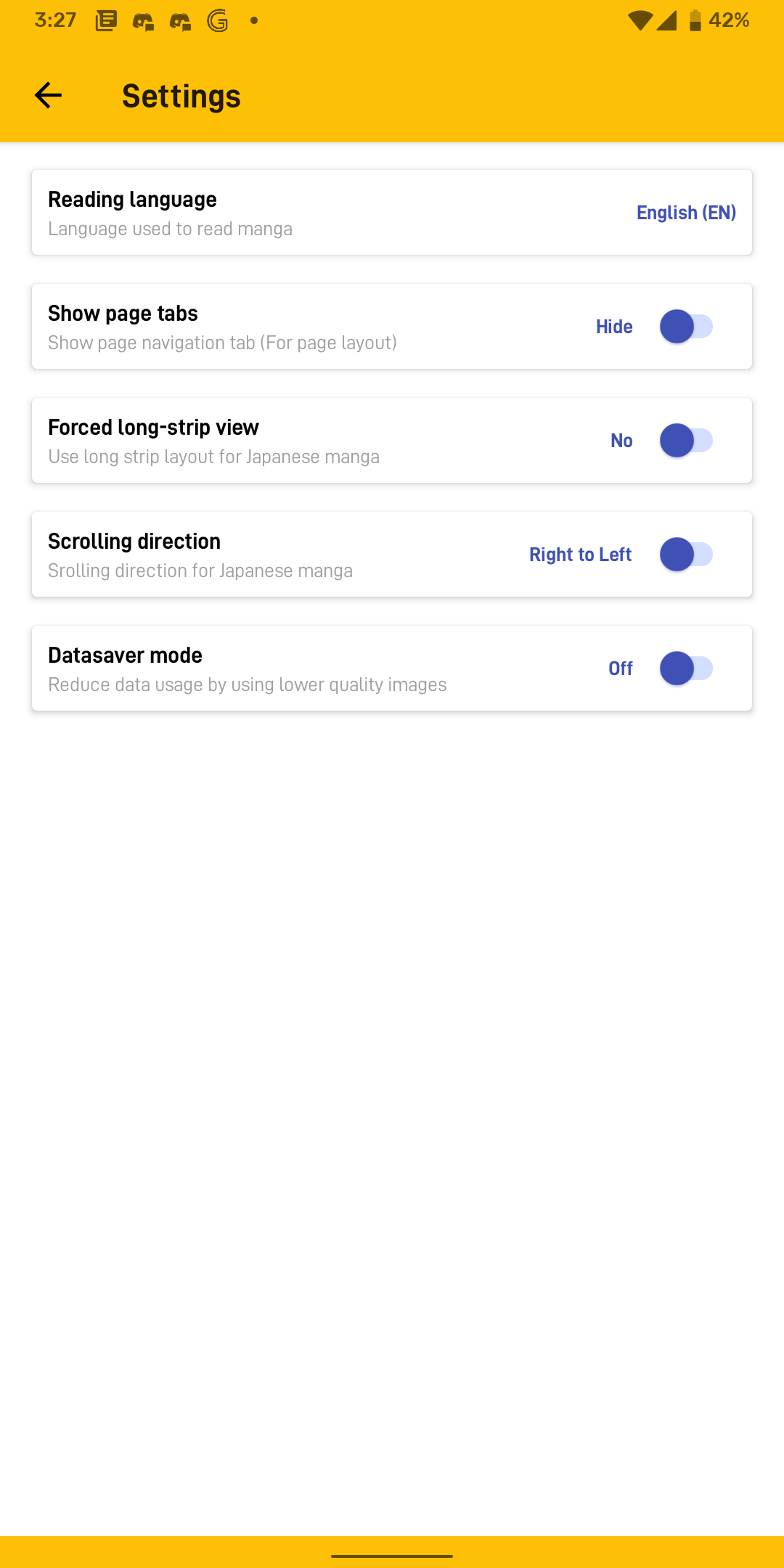Viewport: 784px width, 1568px height.
Task: Go back using the arrow icon
Action: click(48, 95)
